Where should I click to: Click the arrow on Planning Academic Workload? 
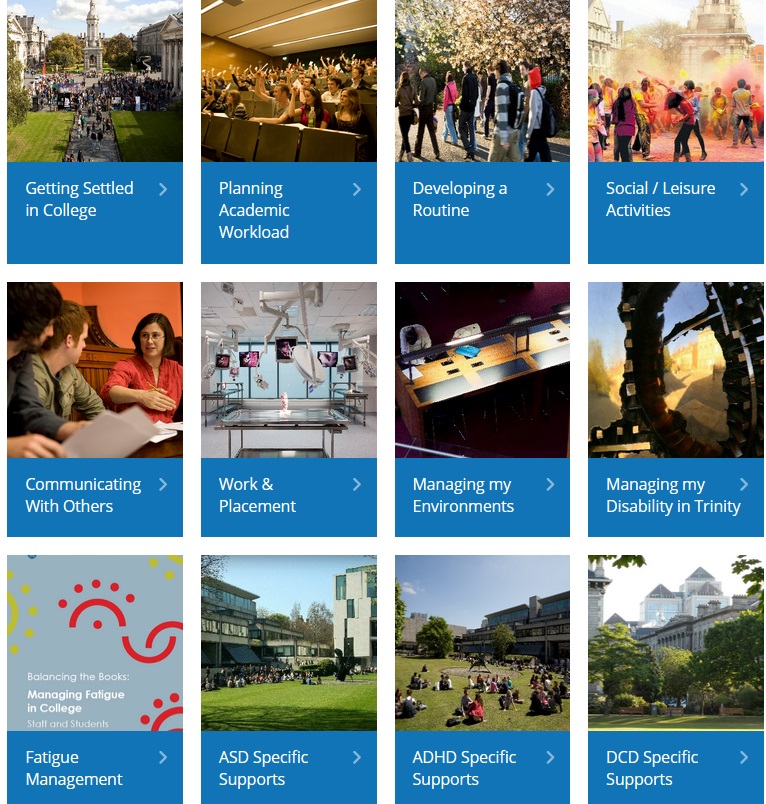tap(356, 189)
